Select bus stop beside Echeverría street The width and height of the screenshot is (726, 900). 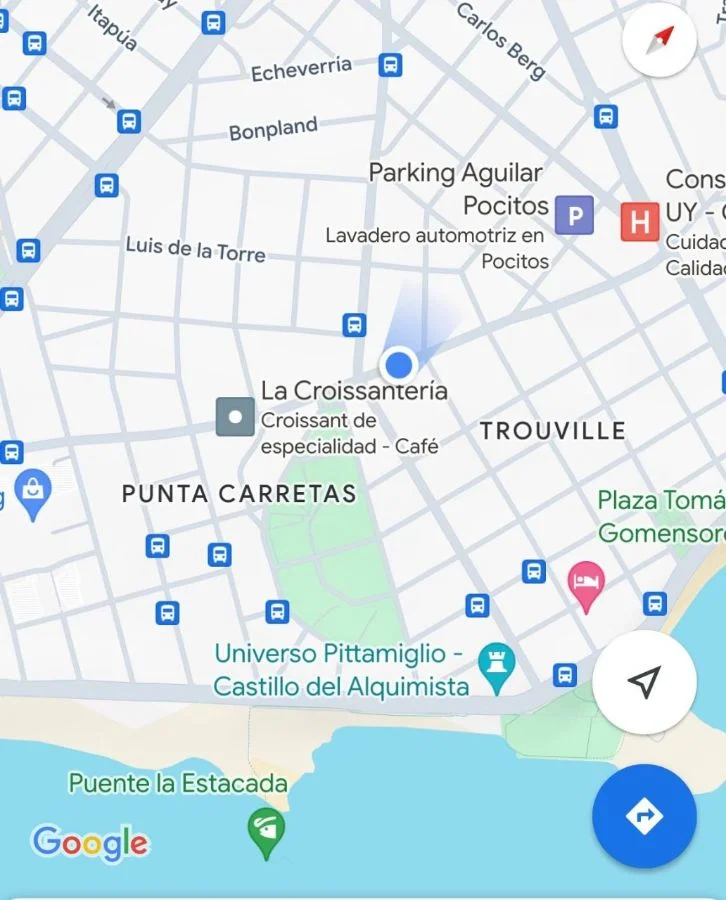point(391,66)
